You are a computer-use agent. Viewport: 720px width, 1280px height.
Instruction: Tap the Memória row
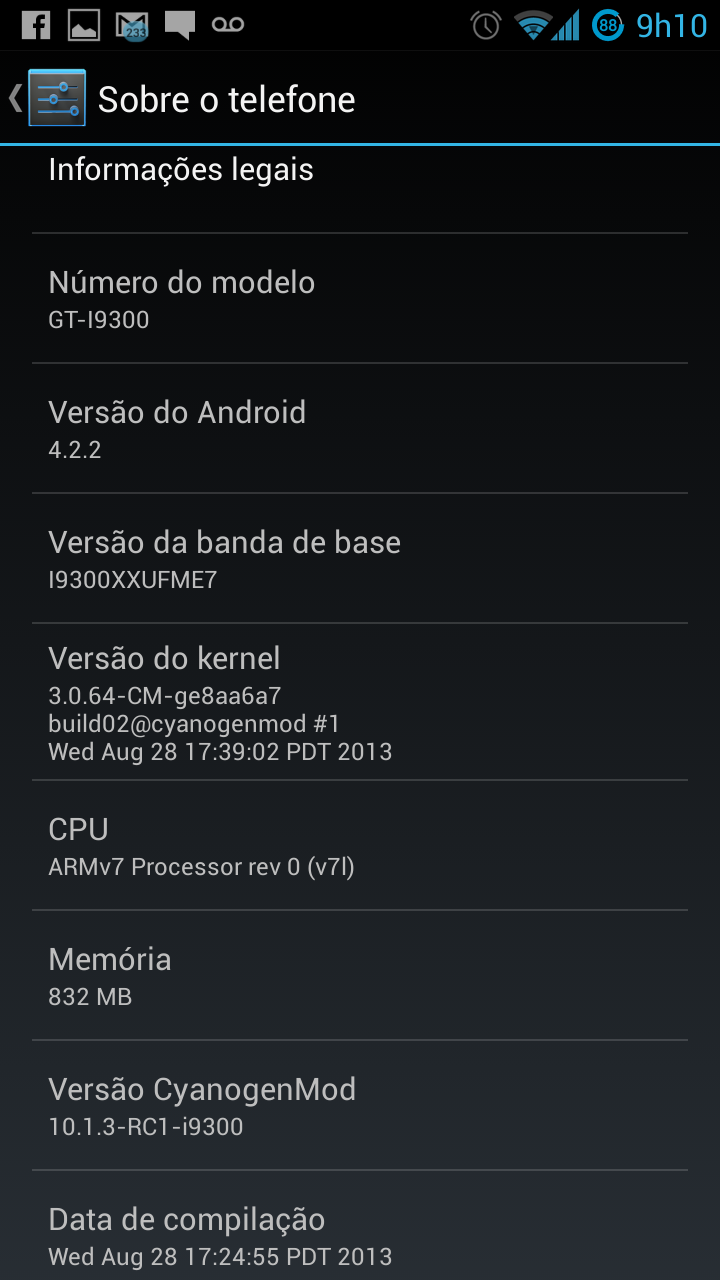[x=360, y=975]
